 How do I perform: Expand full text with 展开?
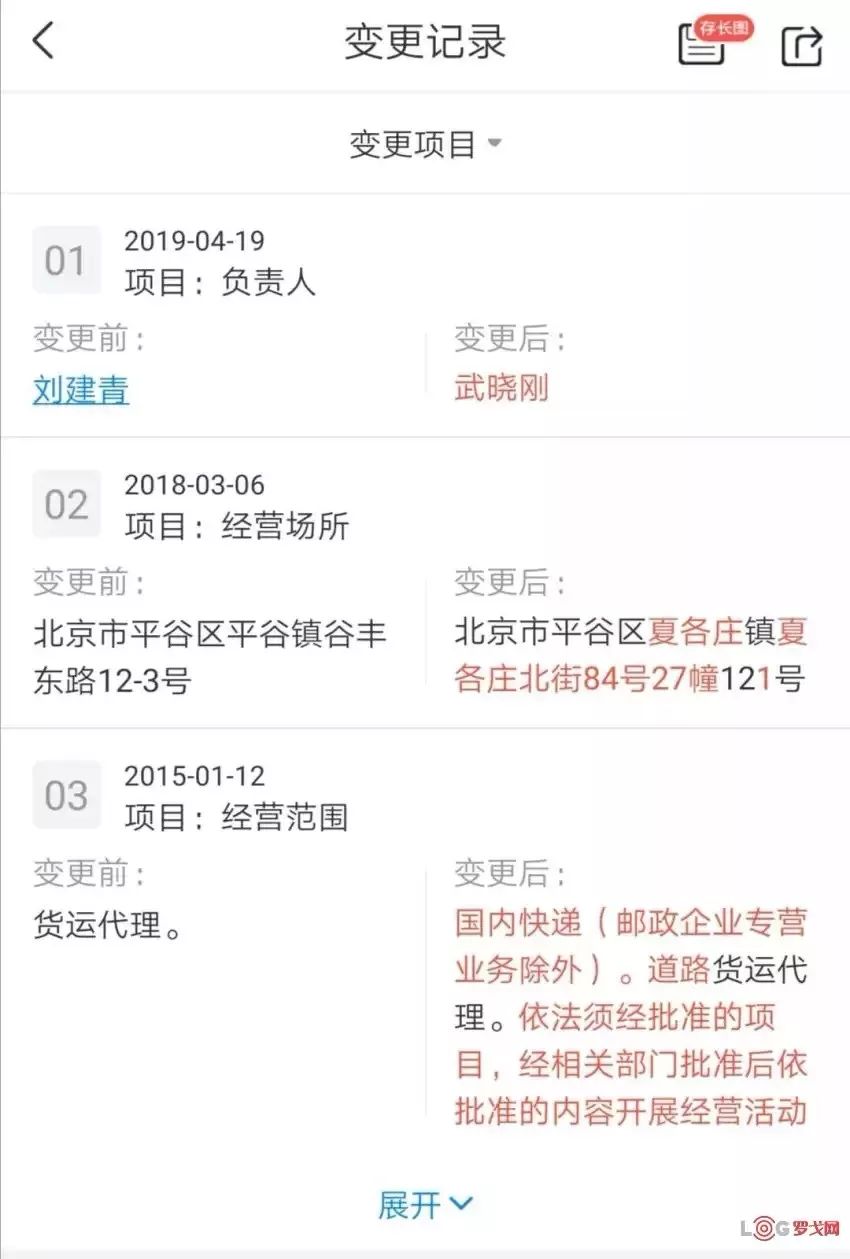click(425, 1204)
